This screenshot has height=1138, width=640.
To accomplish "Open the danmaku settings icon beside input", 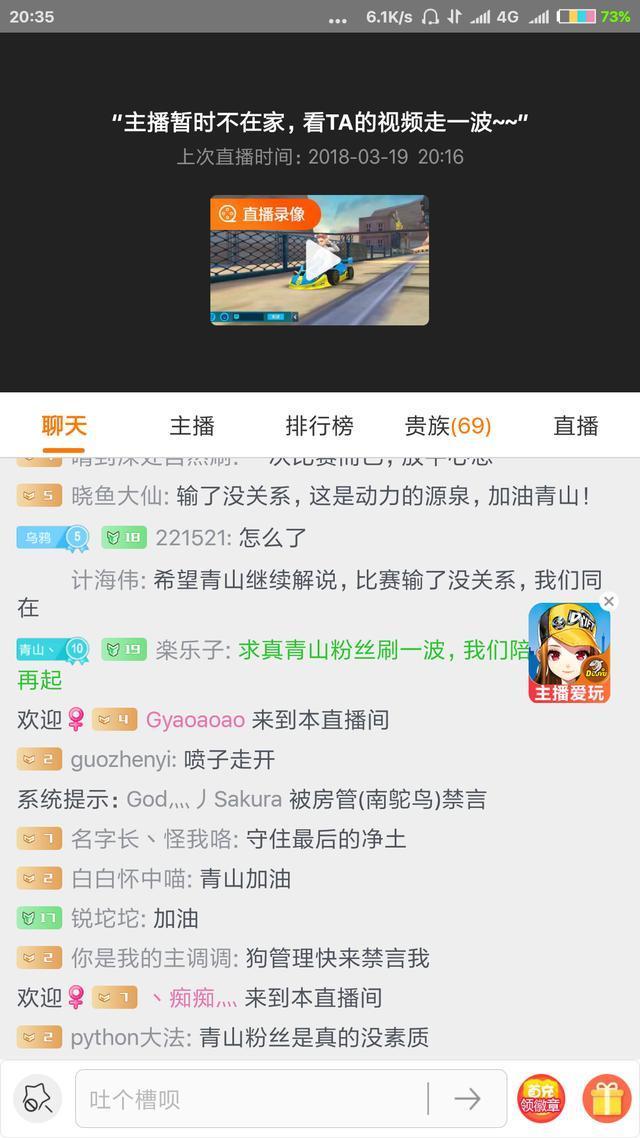I will coord(38,1099).
